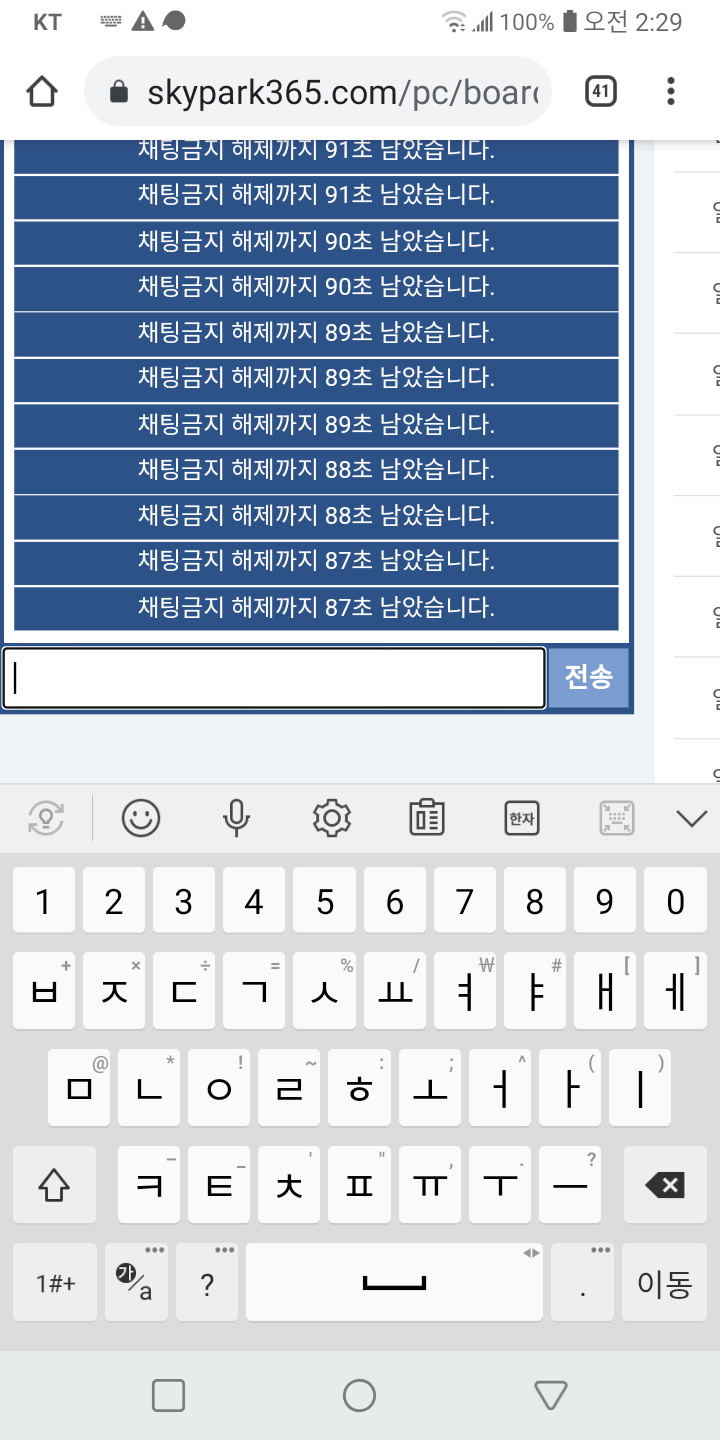Open the browser overflow menu
The width and height of the screenshot is (720, 1440).
pos(671,92)
